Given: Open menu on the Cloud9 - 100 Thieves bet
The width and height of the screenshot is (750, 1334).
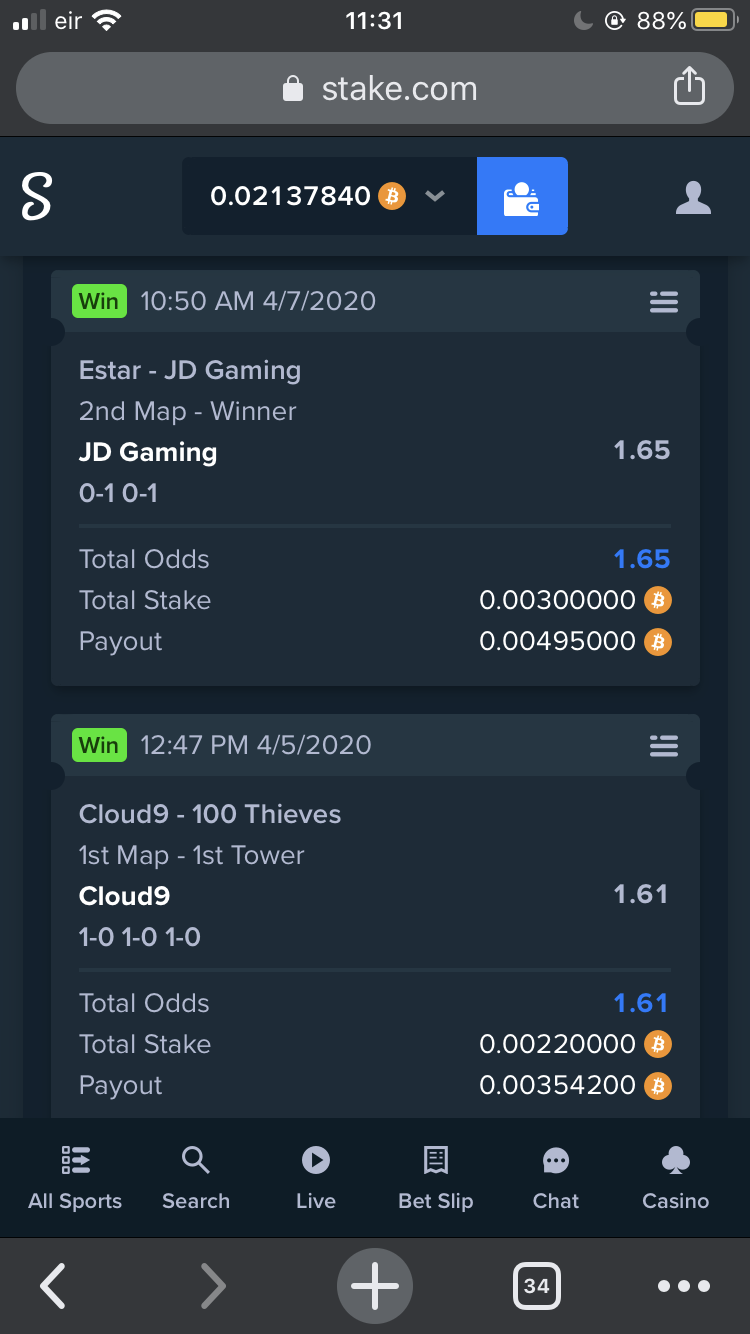Looking at the screenshot, I should point(664,745).
